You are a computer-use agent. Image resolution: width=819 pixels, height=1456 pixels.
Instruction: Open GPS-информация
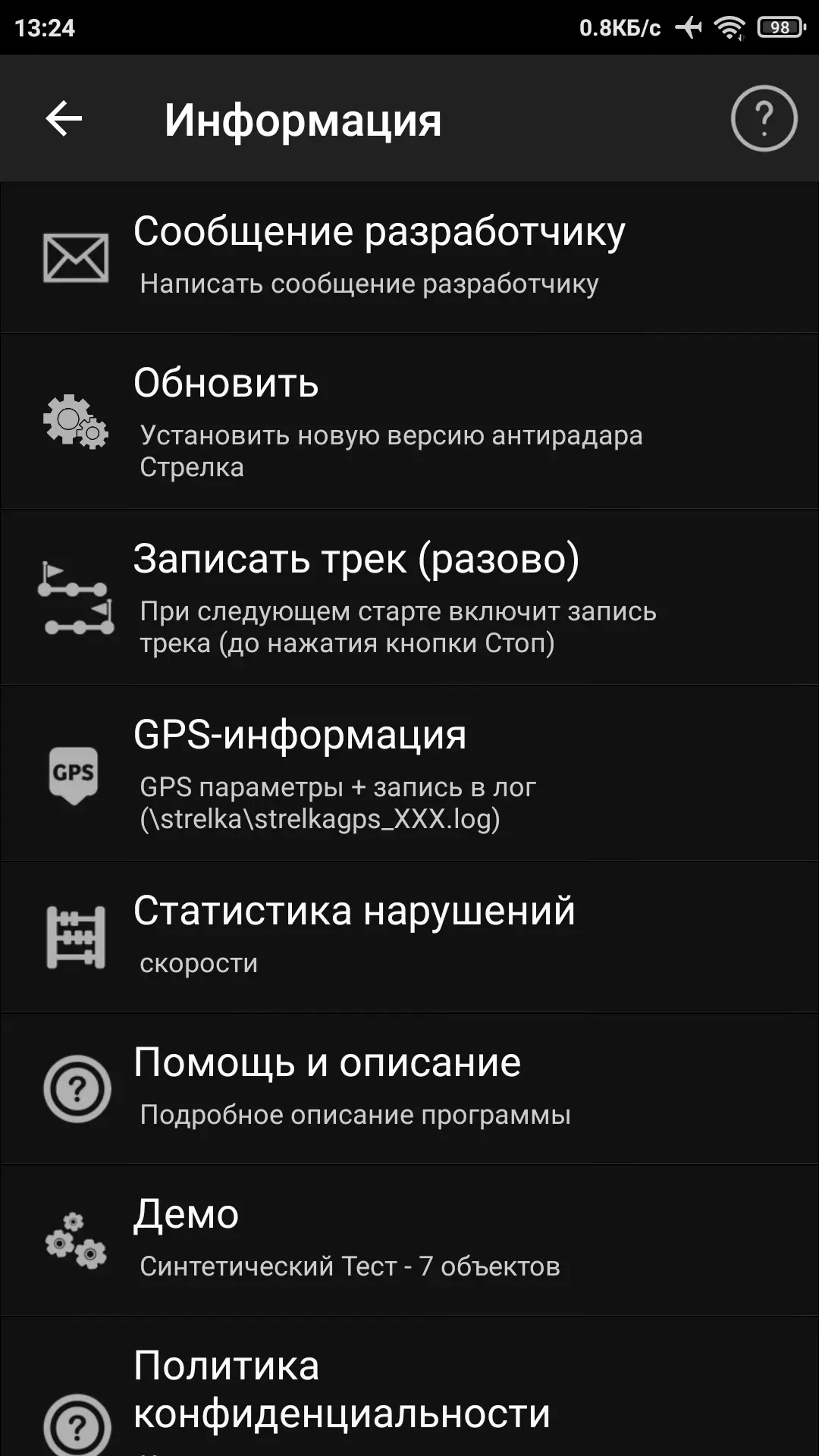tap(409, 774)
